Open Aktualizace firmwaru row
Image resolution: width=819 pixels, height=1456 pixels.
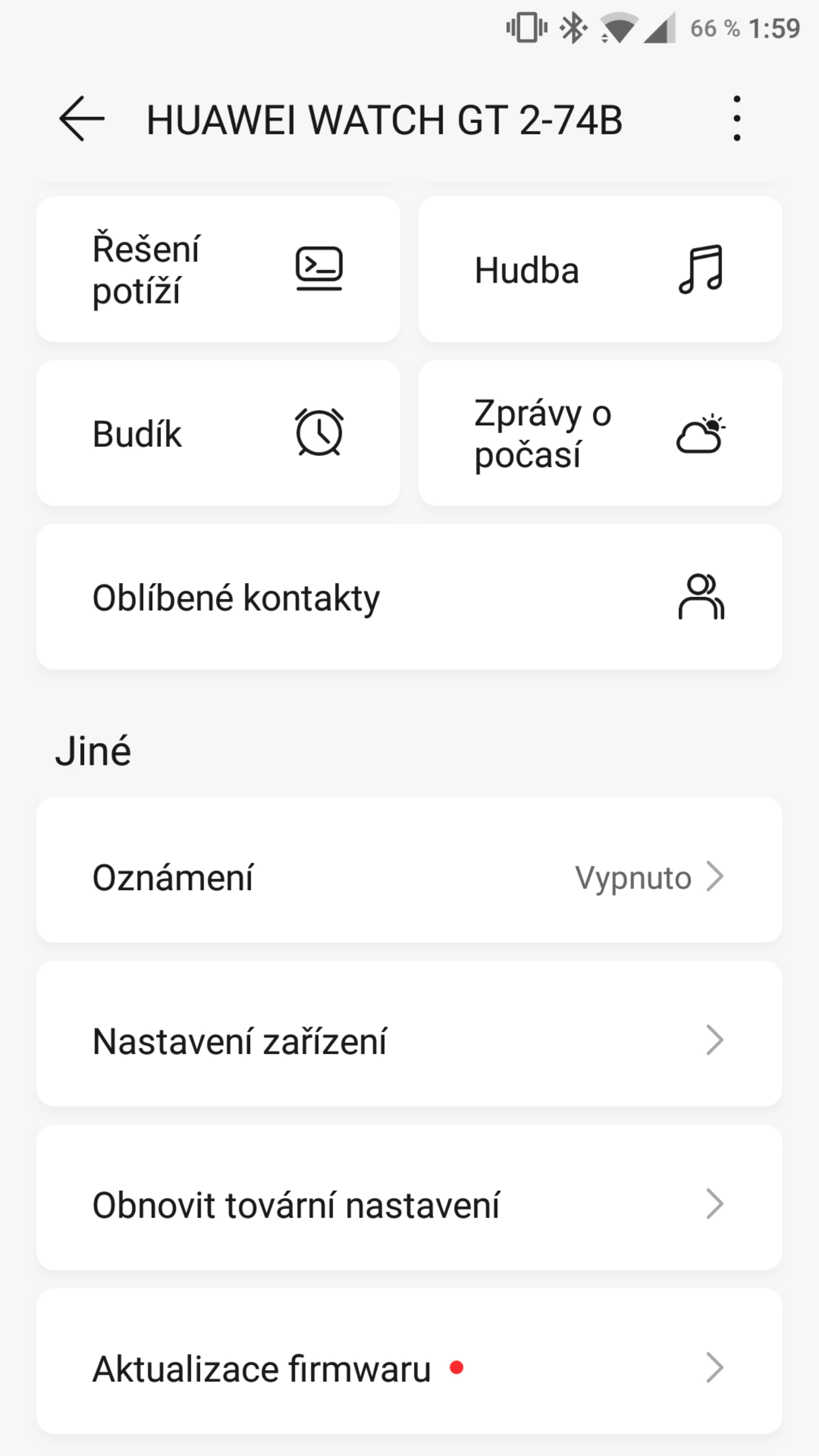click(409, 1362)
